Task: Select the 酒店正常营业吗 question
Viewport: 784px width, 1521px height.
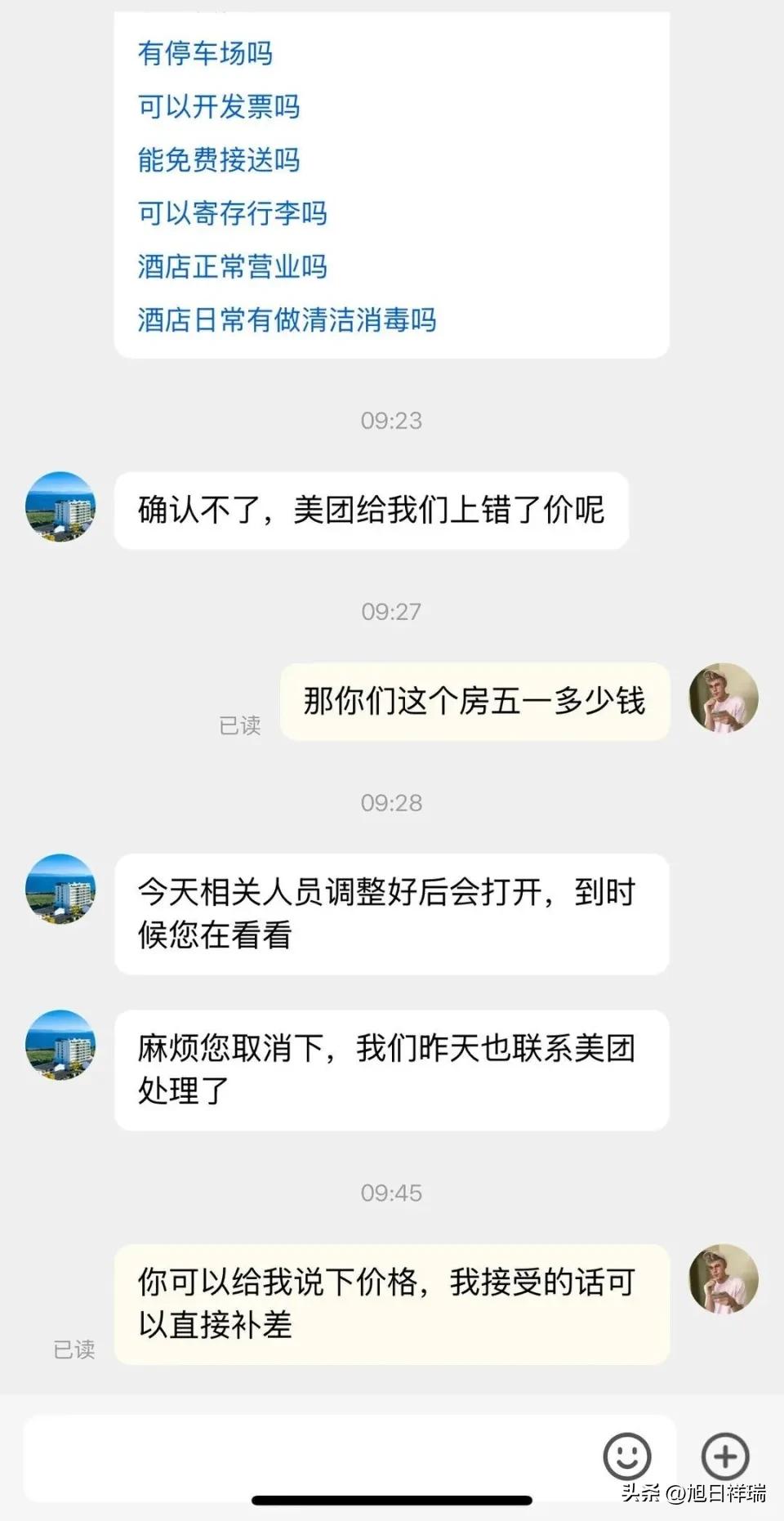Action: tap(231, 266)
